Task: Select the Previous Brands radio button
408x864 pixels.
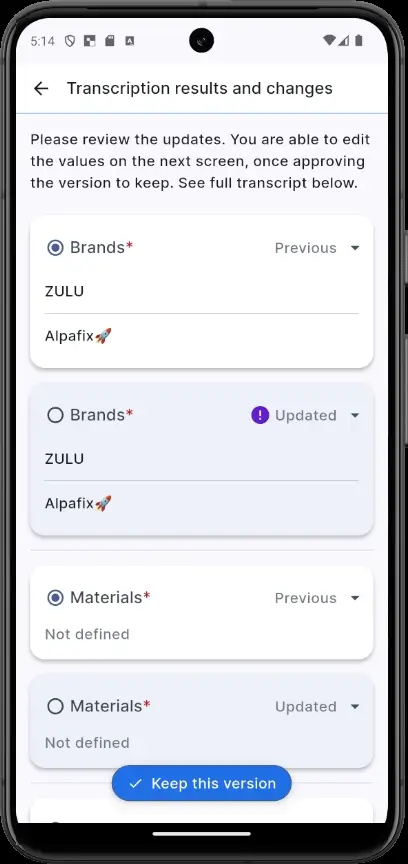Action: click(55, 248)
